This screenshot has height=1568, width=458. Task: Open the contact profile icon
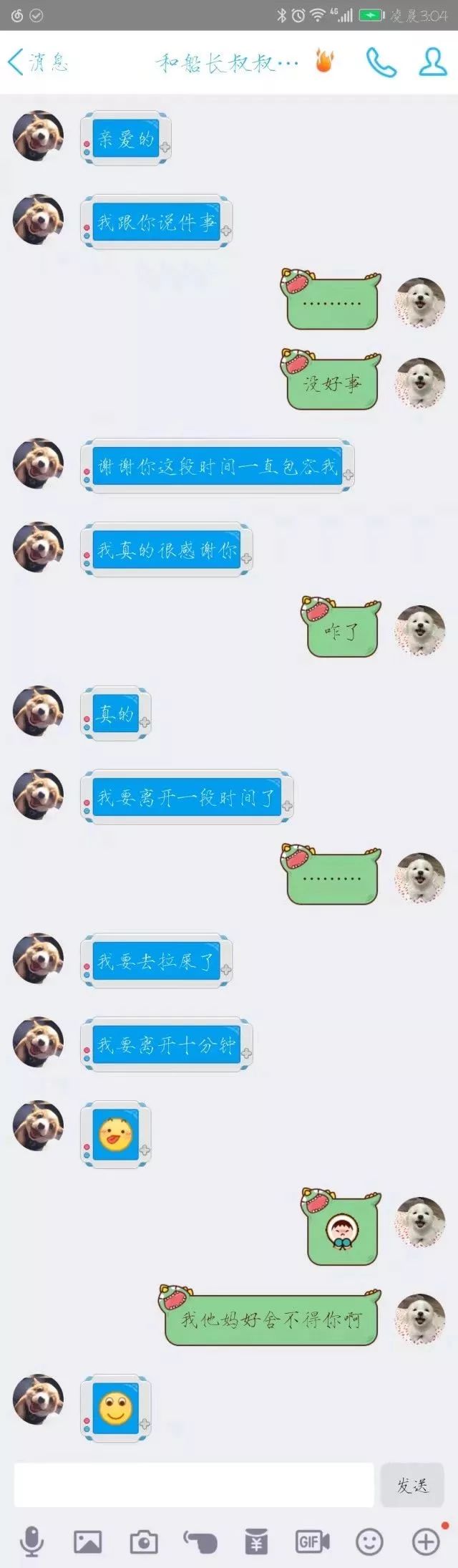pos(432,63)
